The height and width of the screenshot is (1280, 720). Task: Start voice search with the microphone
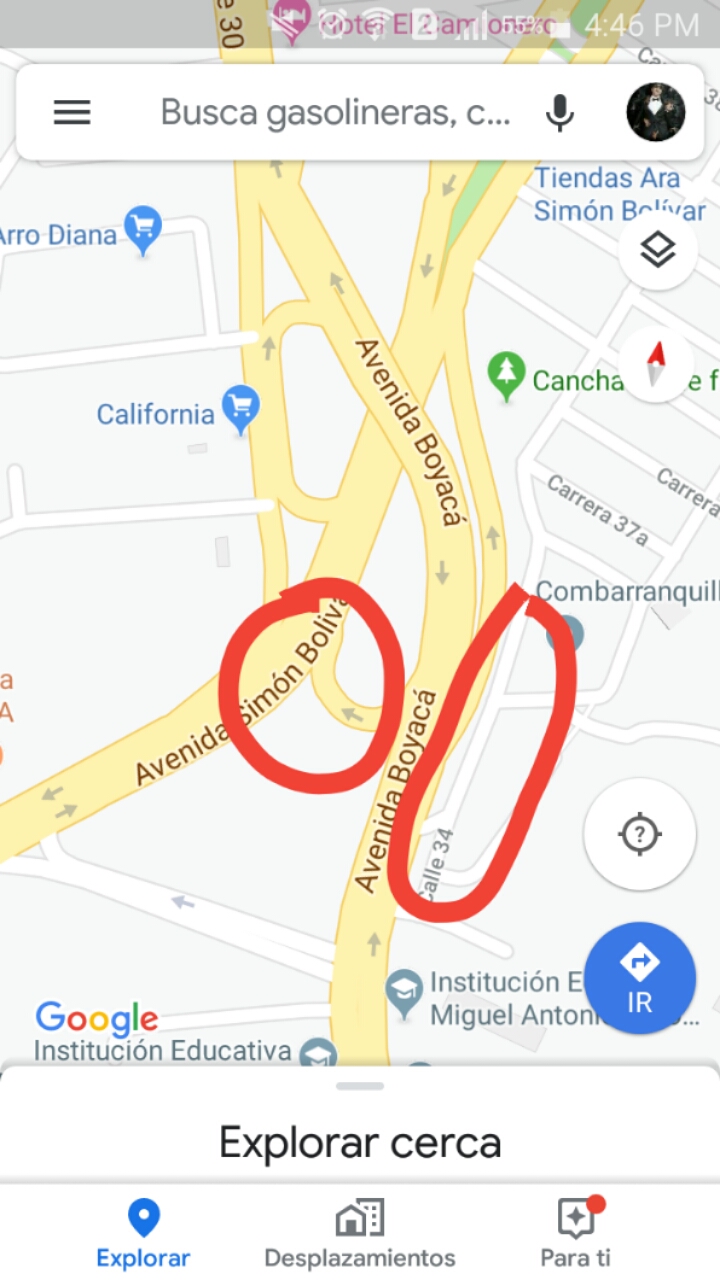click(560, 113)
